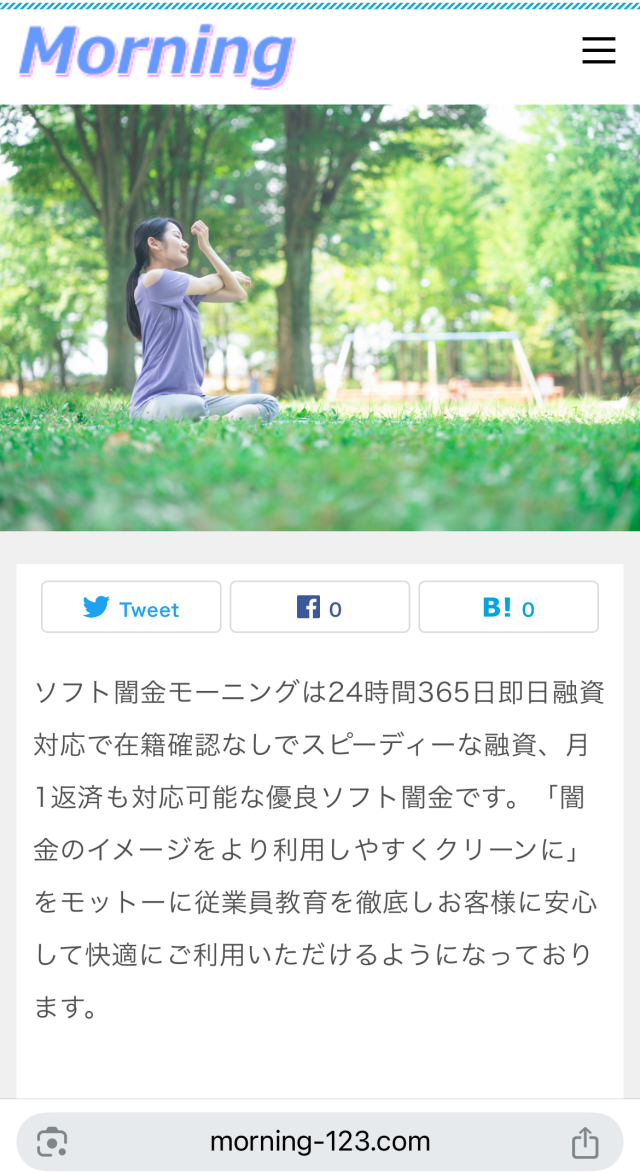
Task: Tap the morning-123.com address bar
Action: (320, 1142)
